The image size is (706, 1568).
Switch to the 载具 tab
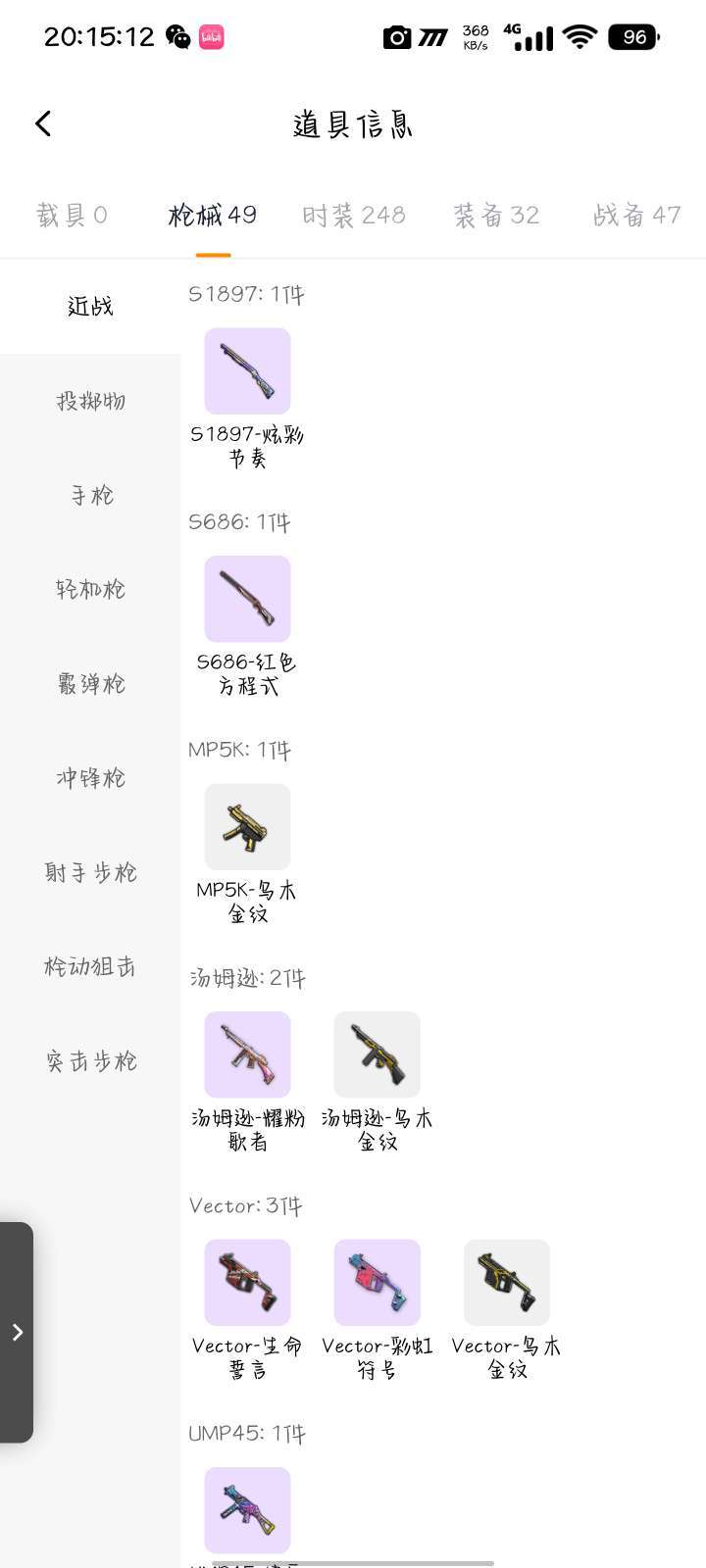coord(73,215)
